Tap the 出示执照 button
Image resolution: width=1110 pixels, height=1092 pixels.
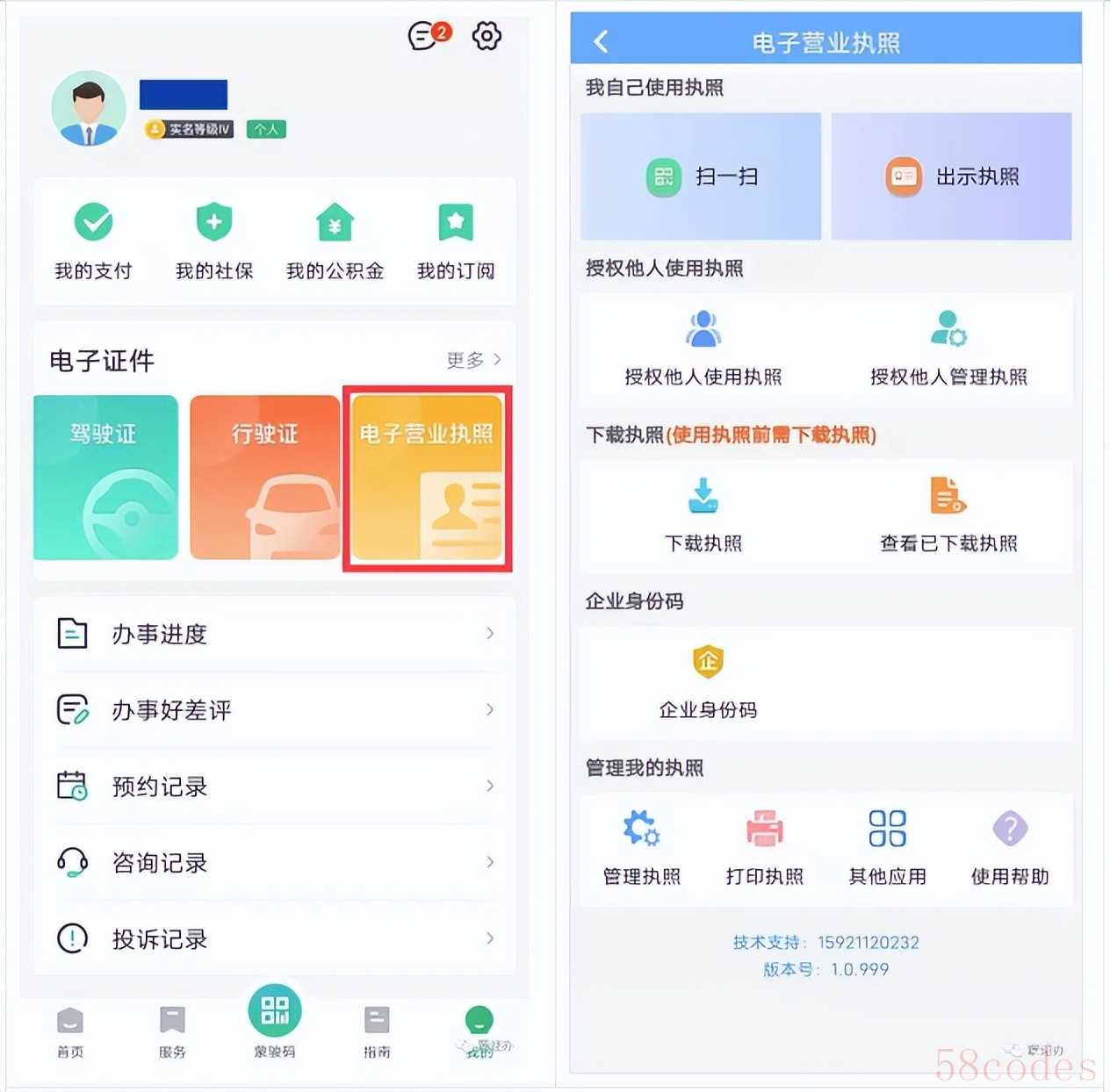(x=951, y=176)
